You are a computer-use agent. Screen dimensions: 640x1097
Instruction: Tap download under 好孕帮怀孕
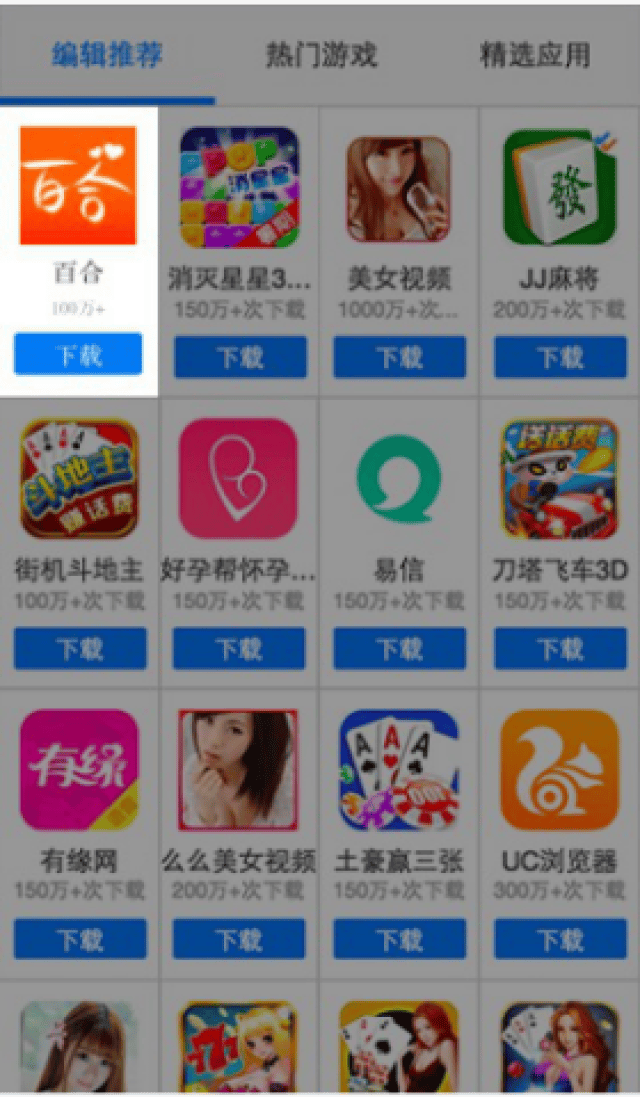click(x=239, y=648)
